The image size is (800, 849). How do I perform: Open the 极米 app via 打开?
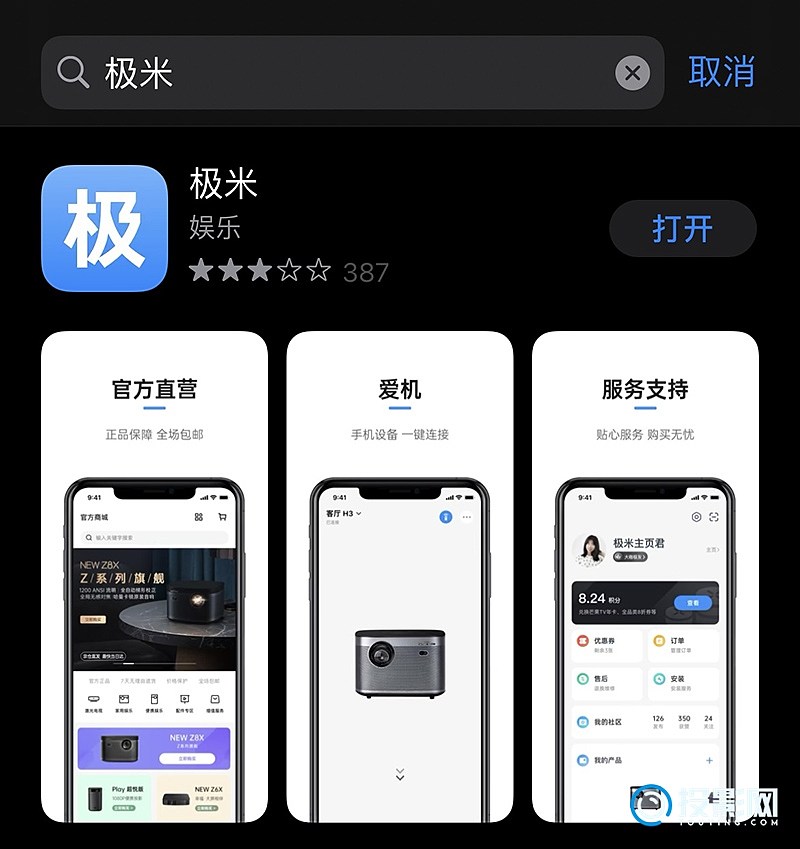point(682,229)
